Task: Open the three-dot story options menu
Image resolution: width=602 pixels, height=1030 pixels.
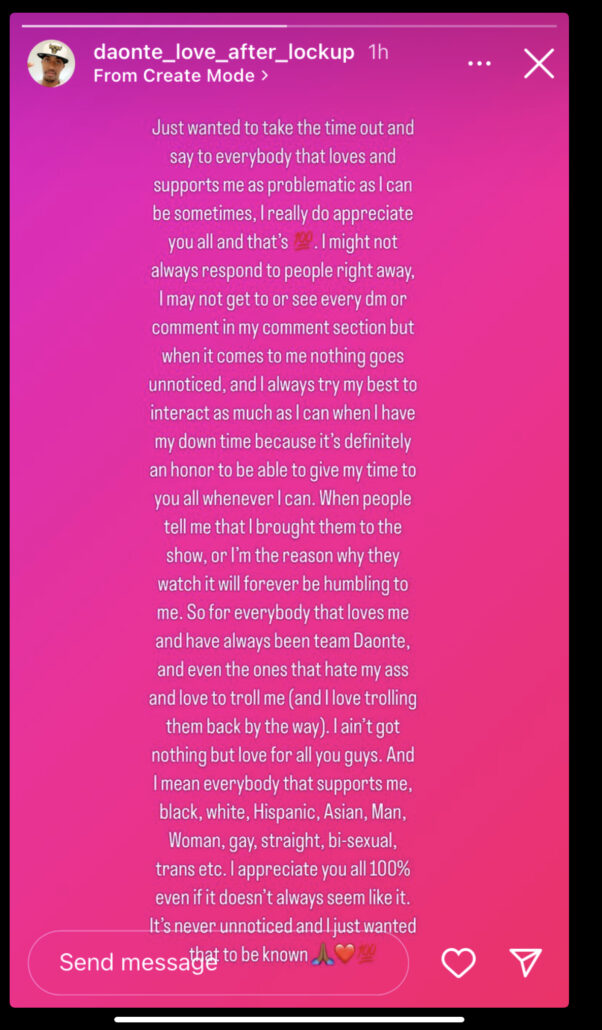Action: (479, 64)
